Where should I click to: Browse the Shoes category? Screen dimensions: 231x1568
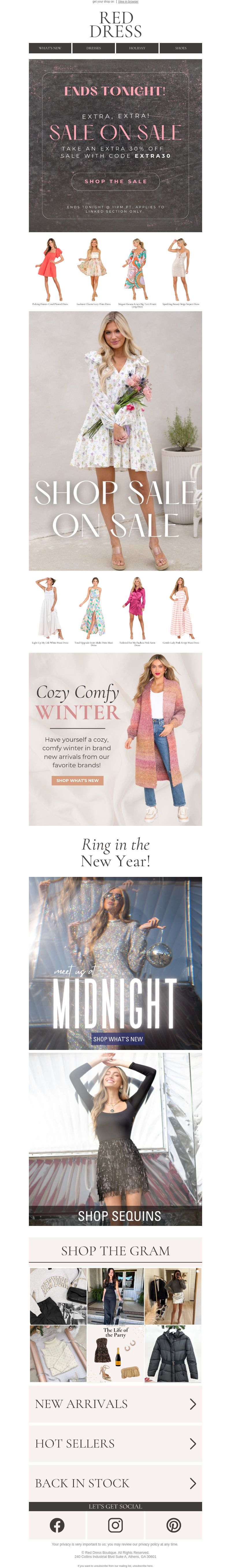pos(180,48)
